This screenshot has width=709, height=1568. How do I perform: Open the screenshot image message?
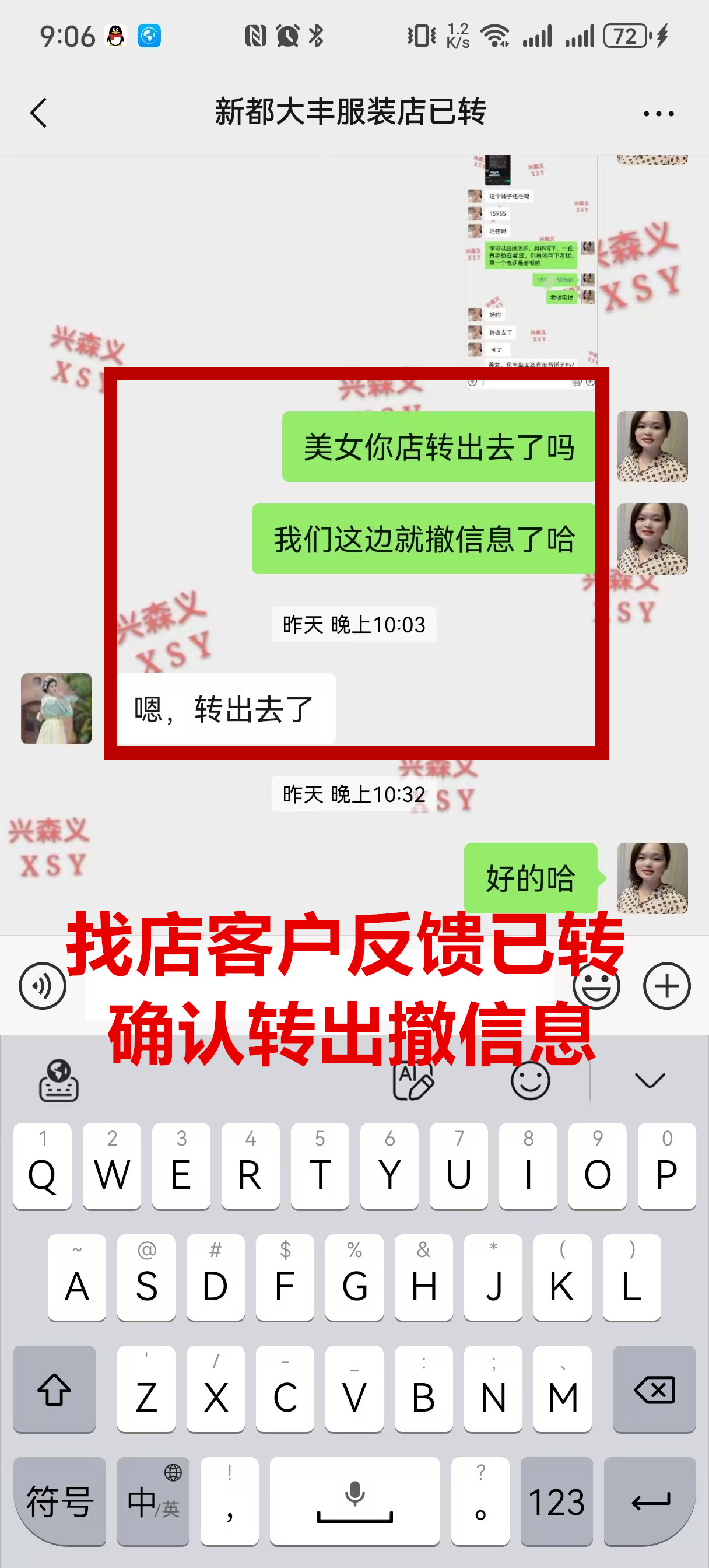(530, 268)
